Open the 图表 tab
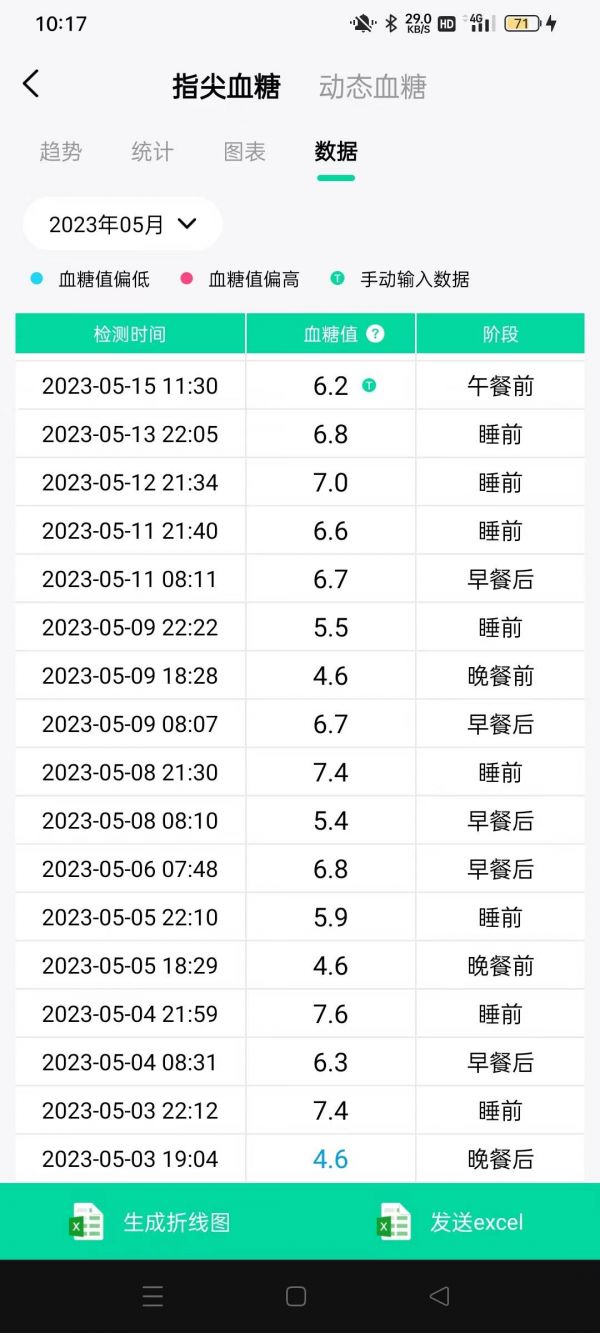 244,152
